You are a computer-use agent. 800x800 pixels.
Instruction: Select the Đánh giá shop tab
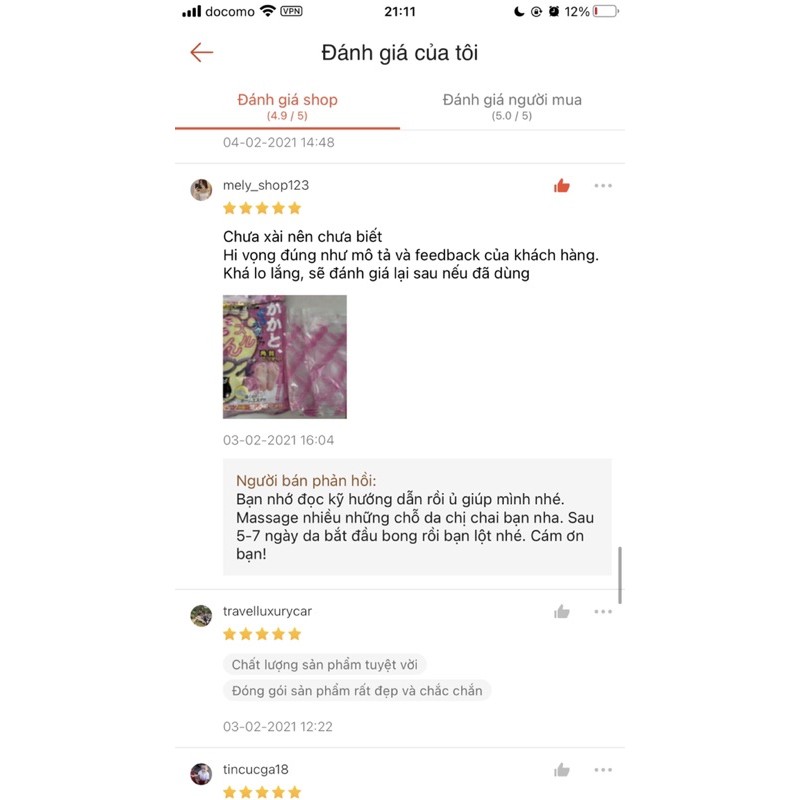[x=287, y=106]
